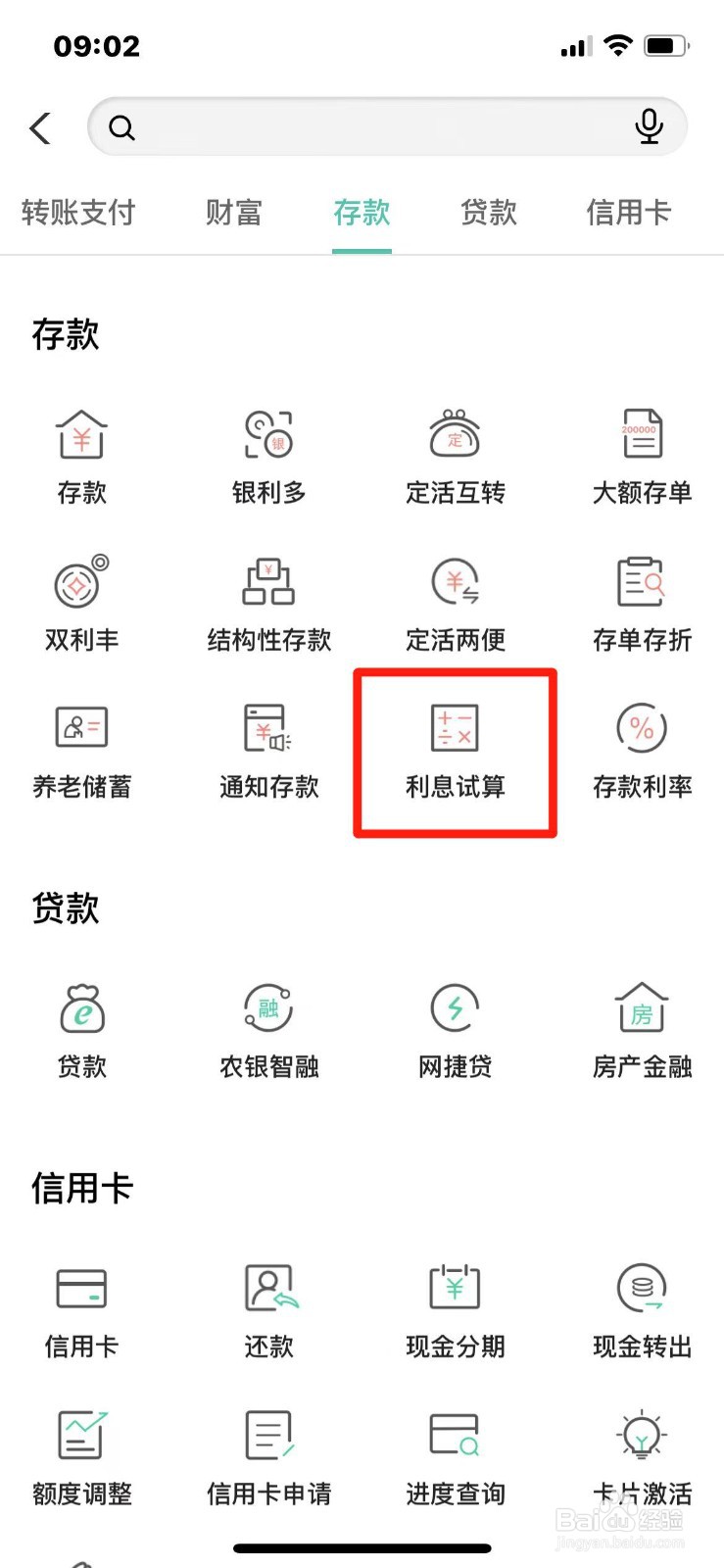Open the 双利丰 deposit service
This screenshot has width=724, height=1568.
coord(82,603)
